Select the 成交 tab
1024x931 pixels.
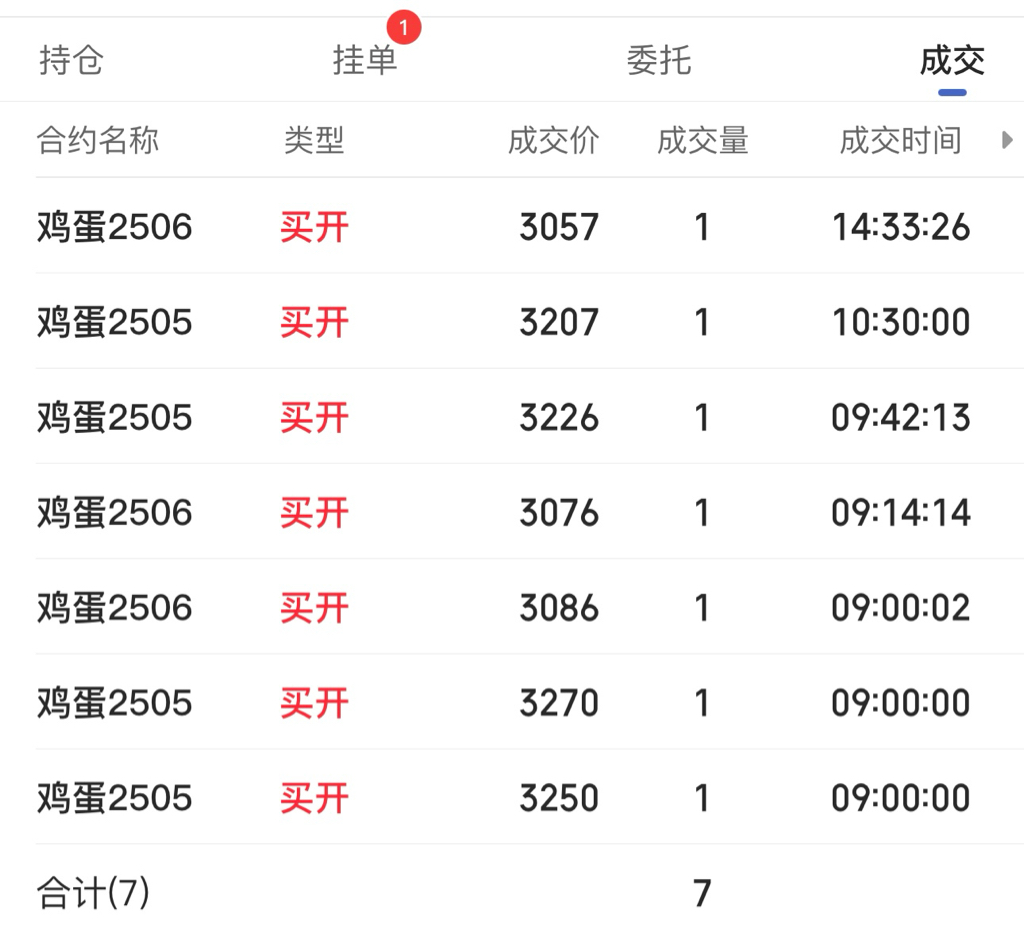coord(952,61)
